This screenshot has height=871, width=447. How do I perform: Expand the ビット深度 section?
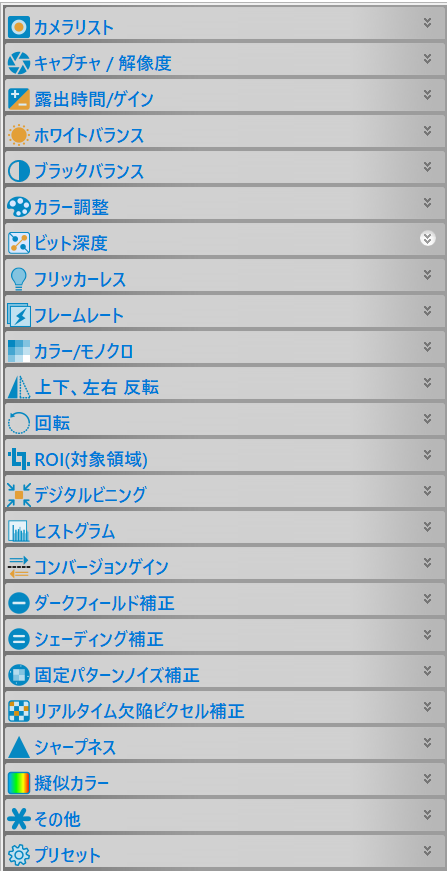[225, 240]
